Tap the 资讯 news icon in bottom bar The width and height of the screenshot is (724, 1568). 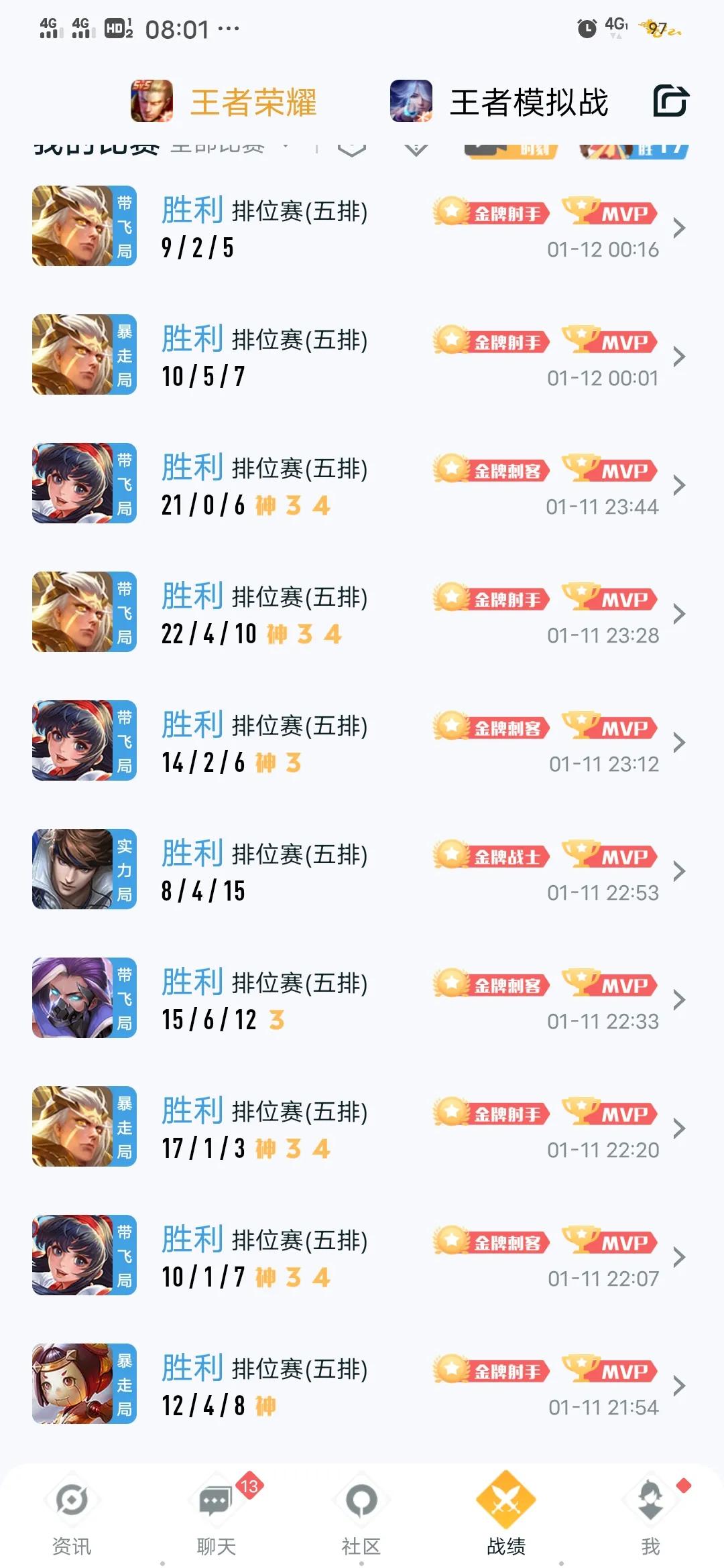point(72,1498)
